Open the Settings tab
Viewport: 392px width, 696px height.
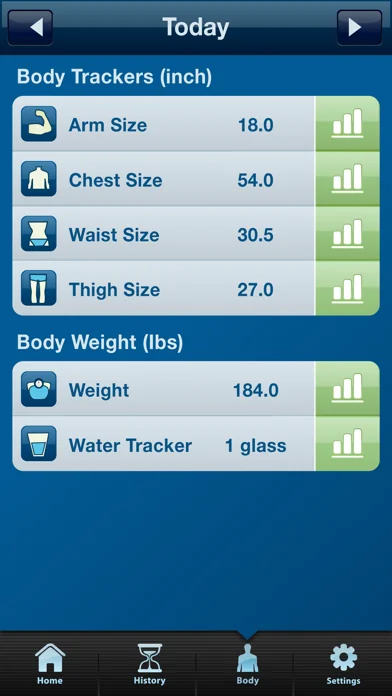pos(343,664)
